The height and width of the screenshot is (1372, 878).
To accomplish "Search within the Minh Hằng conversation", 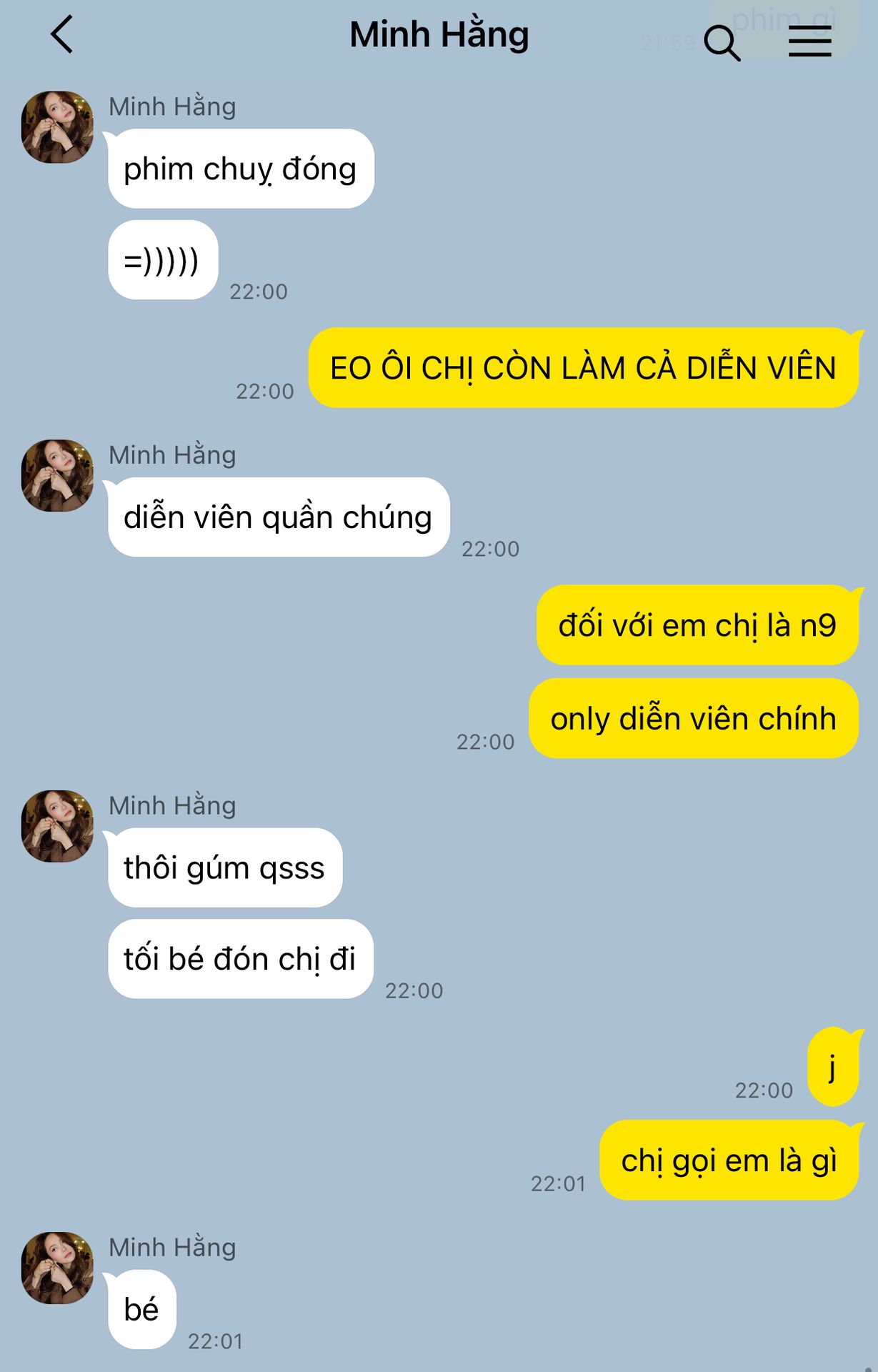I will (722, 43).
